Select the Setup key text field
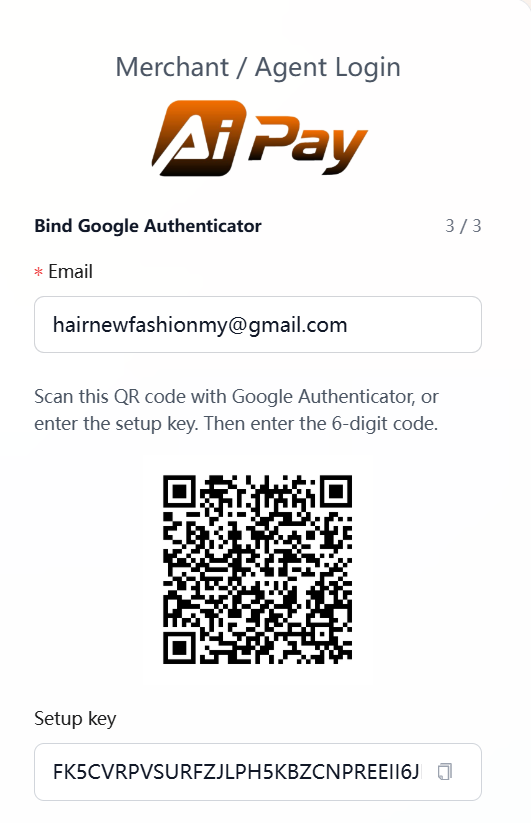531x823 pixels. [258, 772]
